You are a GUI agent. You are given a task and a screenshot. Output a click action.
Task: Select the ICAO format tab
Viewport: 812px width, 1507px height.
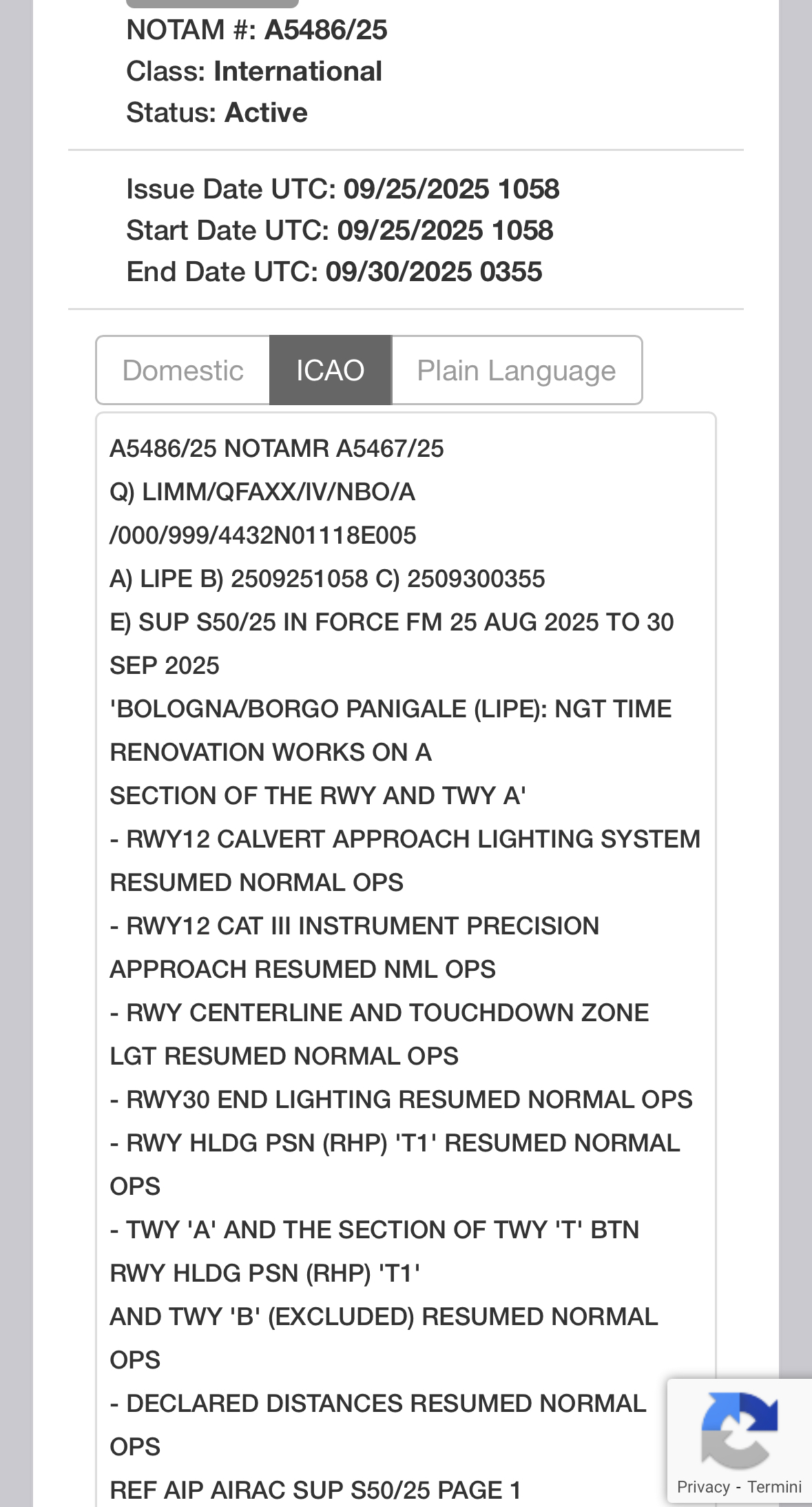(330, 371)
